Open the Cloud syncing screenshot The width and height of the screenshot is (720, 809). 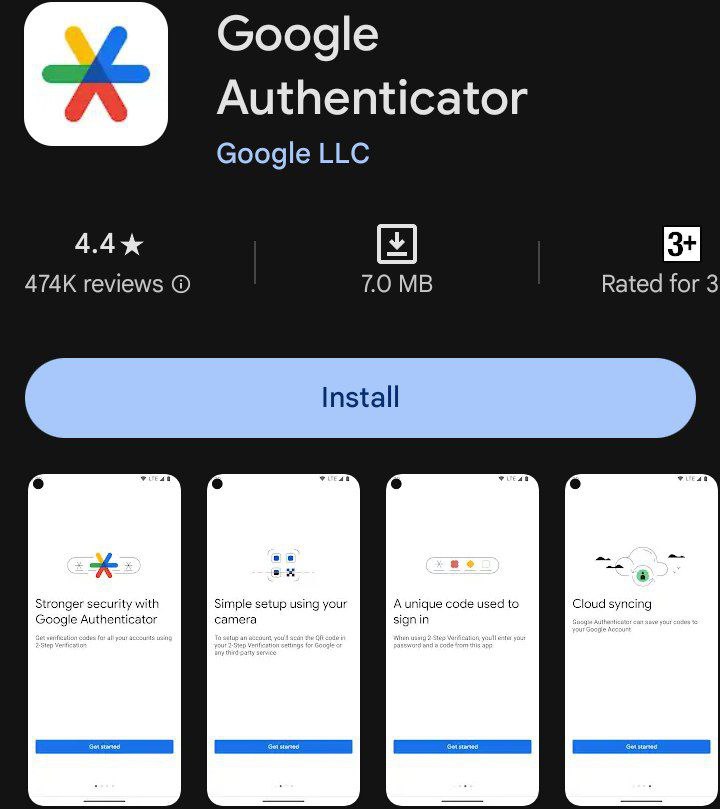click(641, 640)
